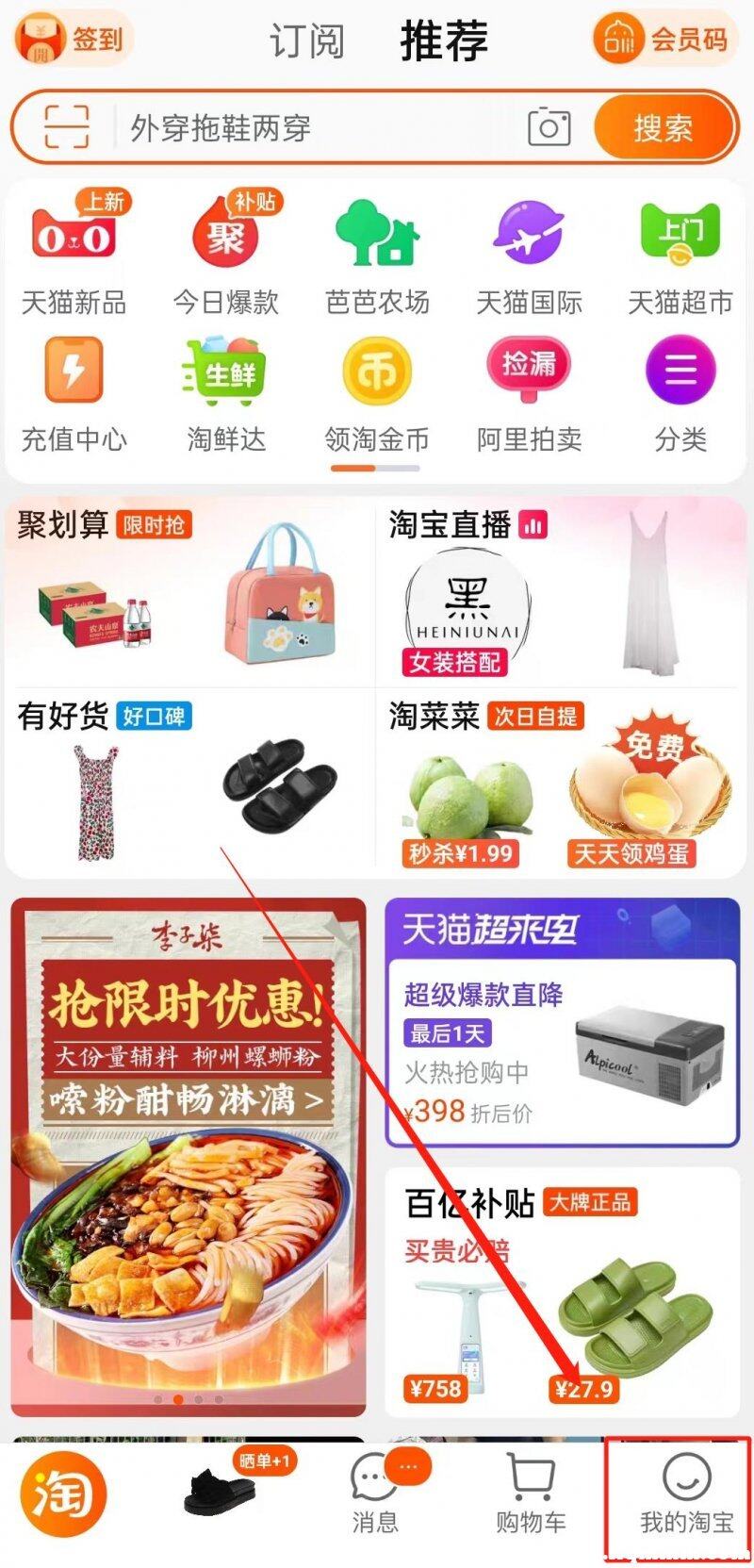Image resolution: width=754 pixels, height=1568 pixels.
Task: Switch to the 订阅 tab
Action: [x=308, y=40]
